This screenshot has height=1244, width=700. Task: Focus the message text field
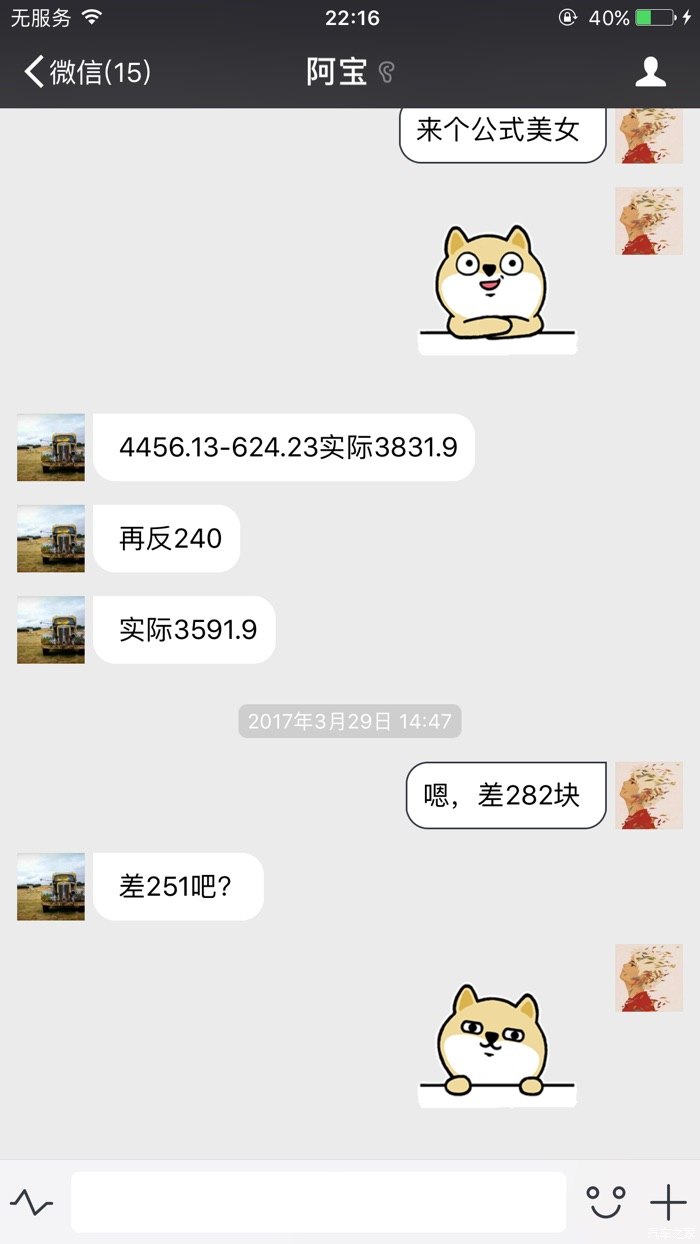click(x=318, y=1202)
